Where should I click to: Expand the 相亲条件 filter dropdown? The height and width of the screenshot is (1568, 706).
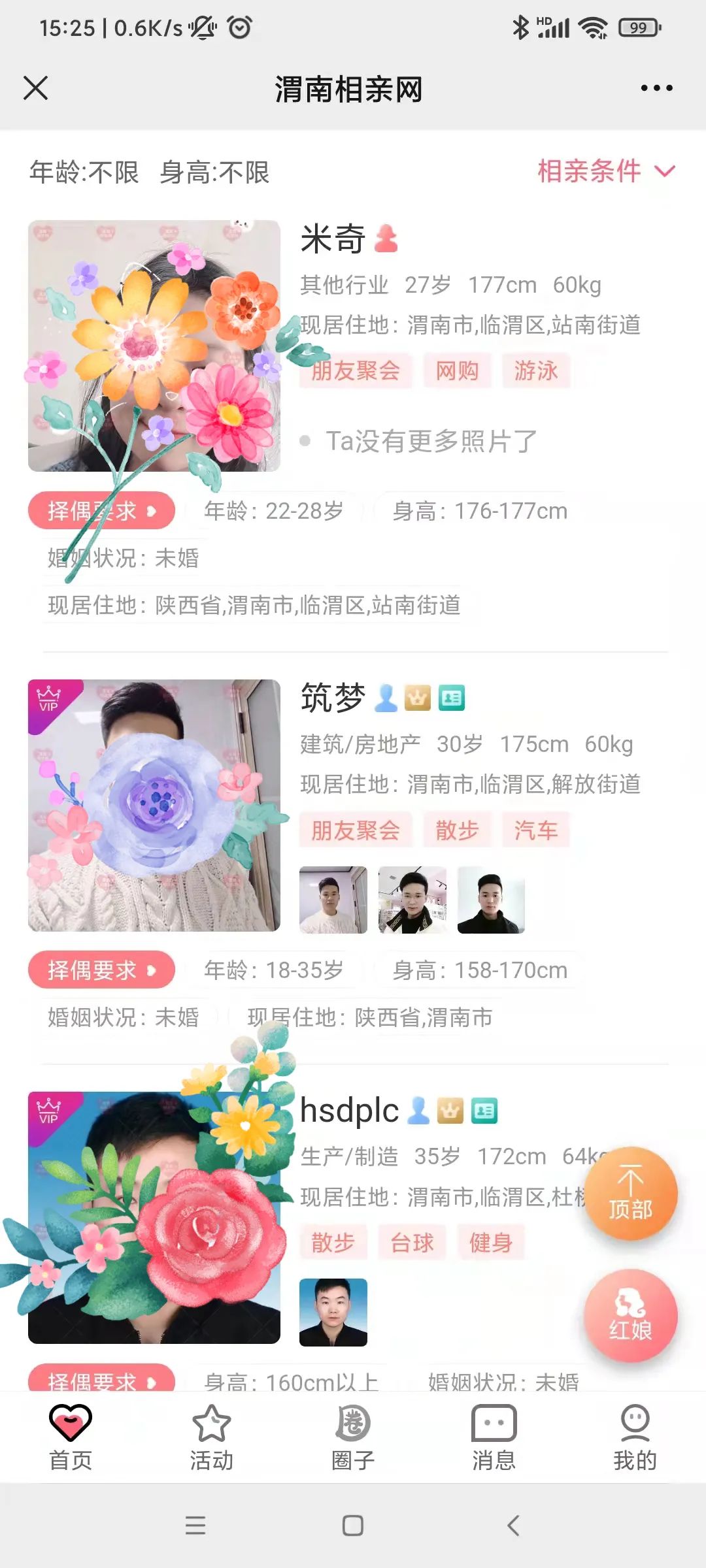(x=605, y=171)
